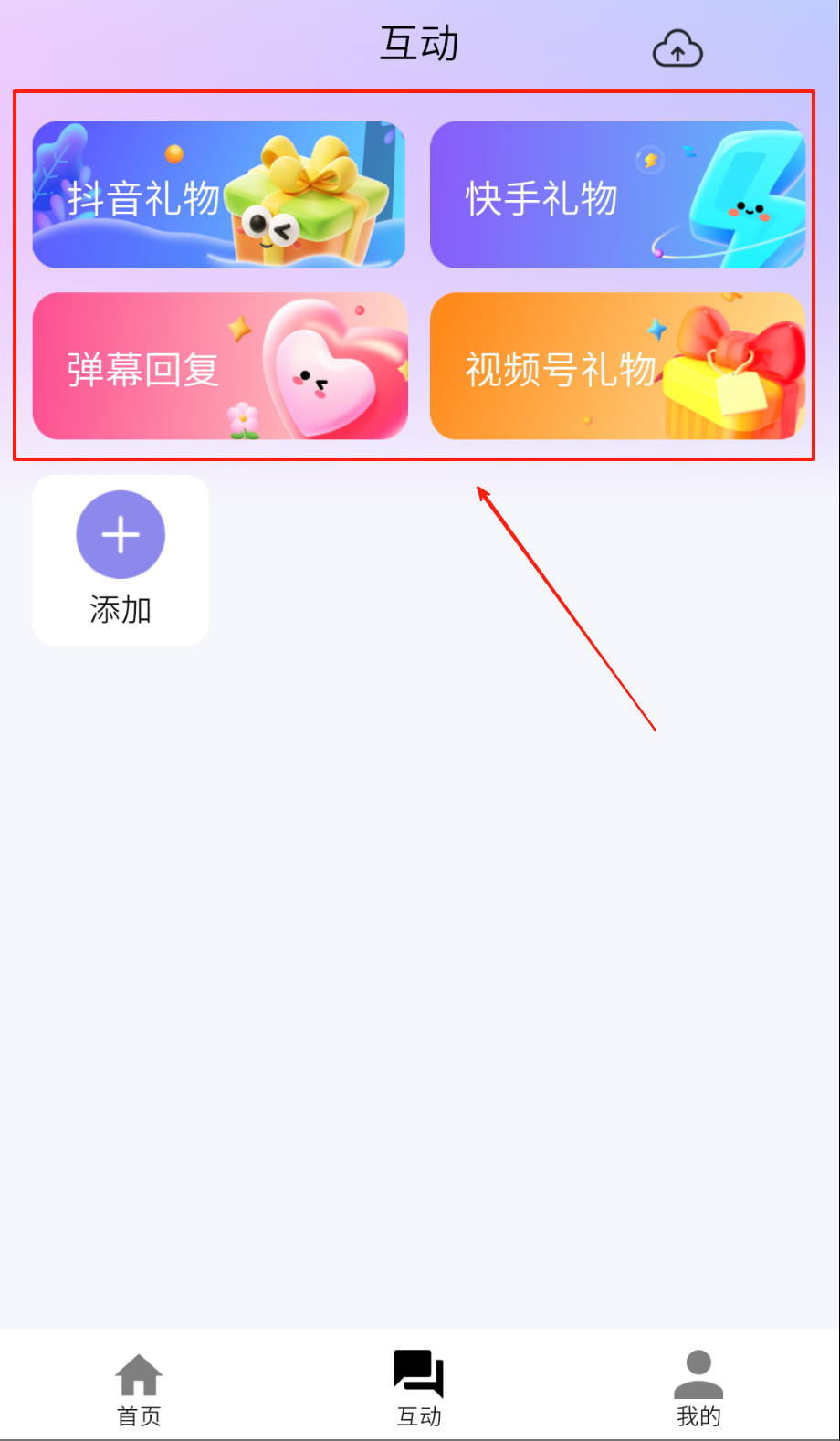This screenshot has height=1441, width=840.
Task: Select the 弹幕回复 card
Action: [220, 366]
